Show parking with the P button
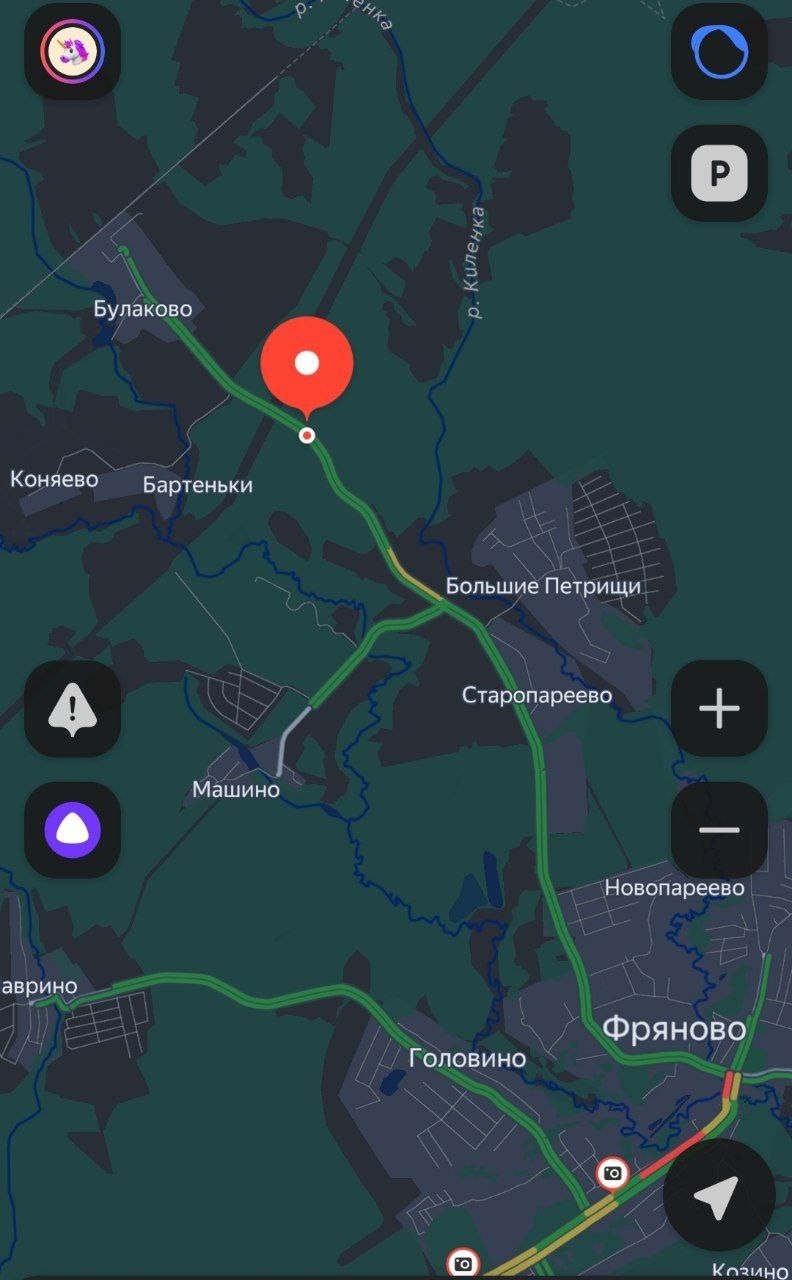 (x=719, y=173)
